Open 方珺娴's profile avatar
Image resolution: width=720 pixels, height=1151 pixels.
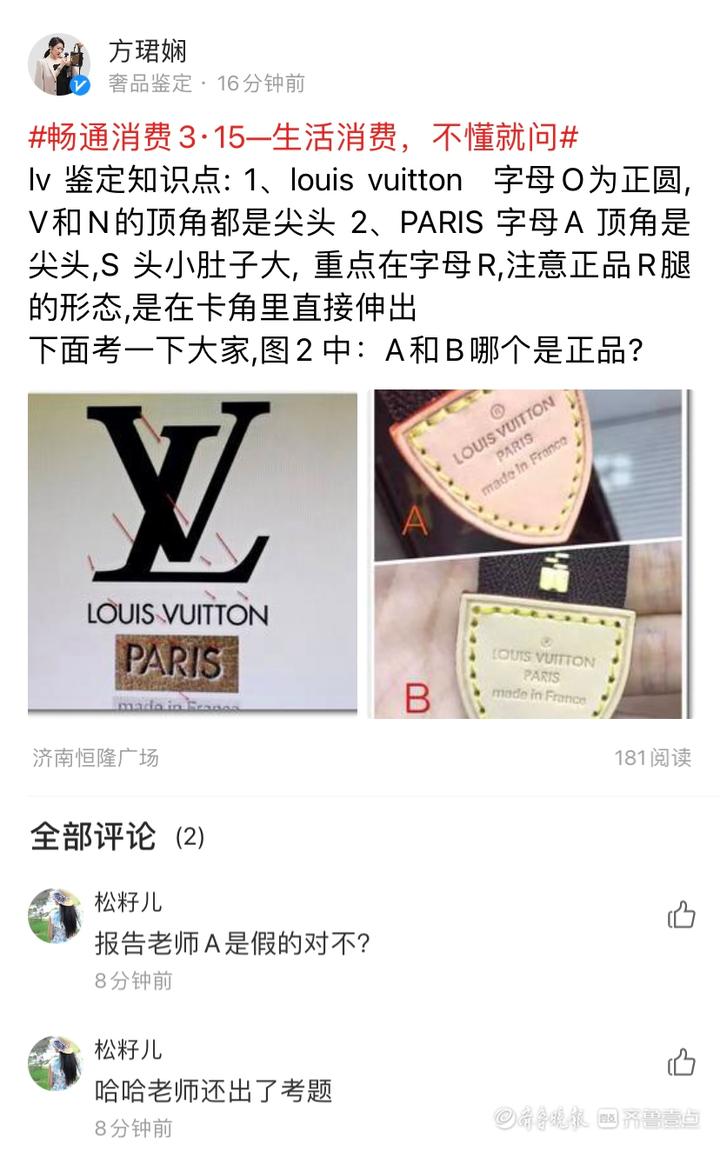pos(62,62)
